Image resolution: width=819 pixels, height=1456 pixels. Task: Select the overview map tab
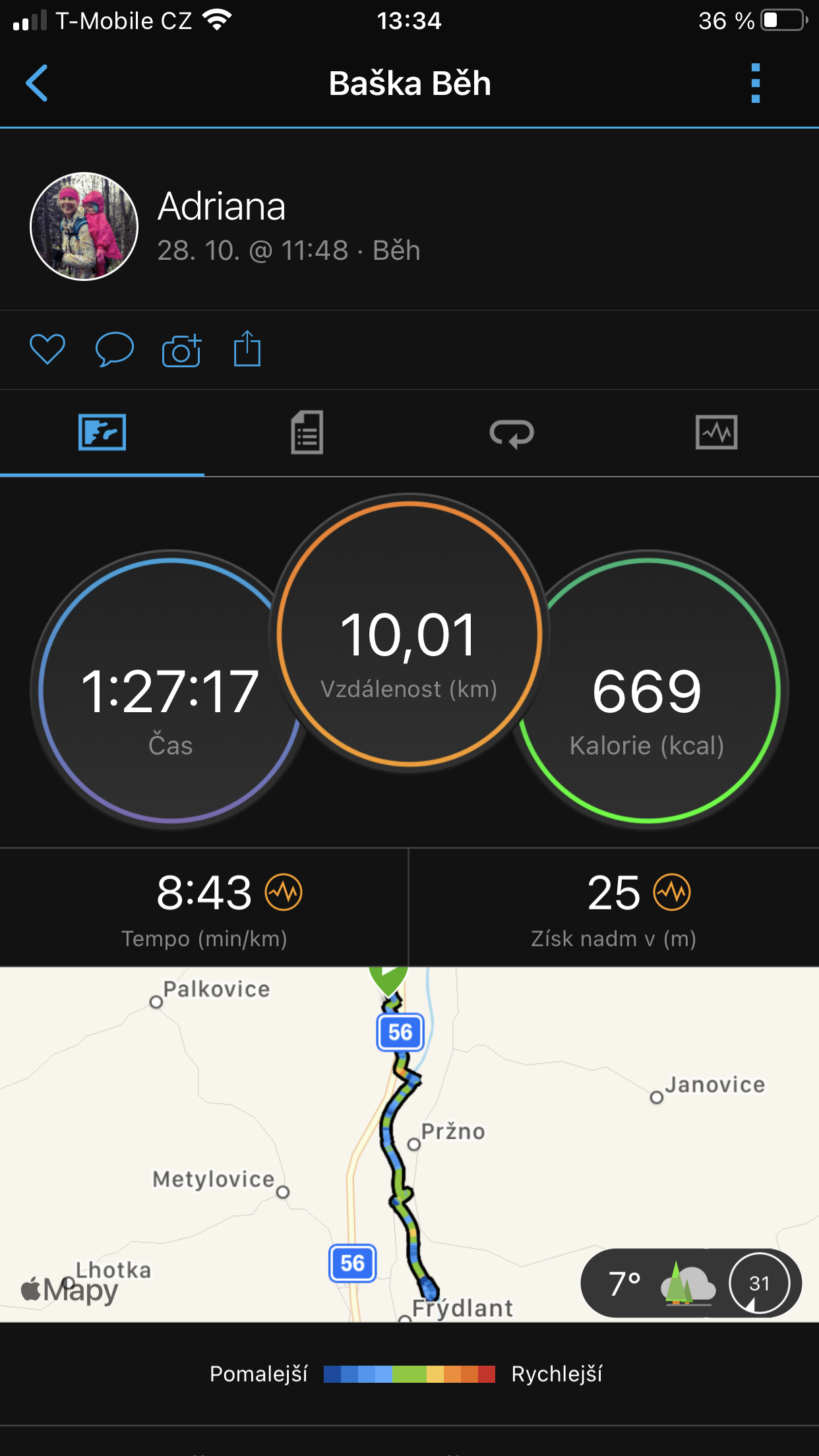102,433
